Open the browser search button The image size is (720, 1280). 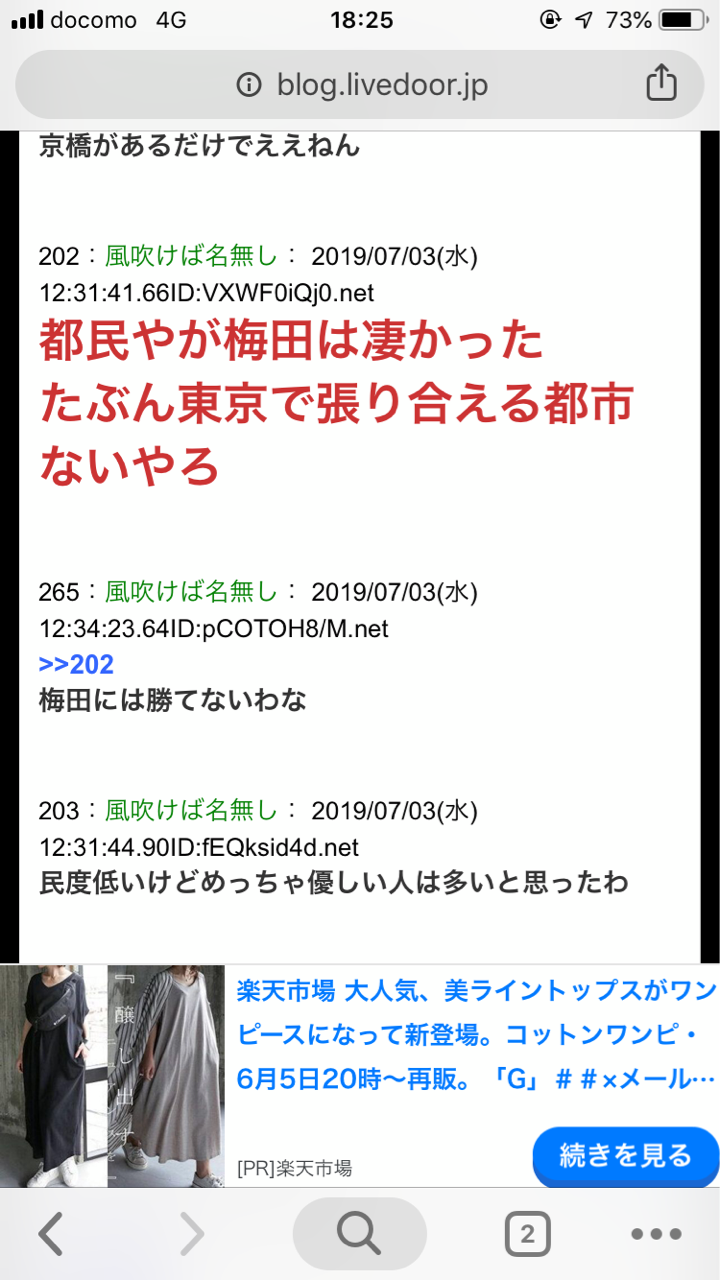(359, 1234)
